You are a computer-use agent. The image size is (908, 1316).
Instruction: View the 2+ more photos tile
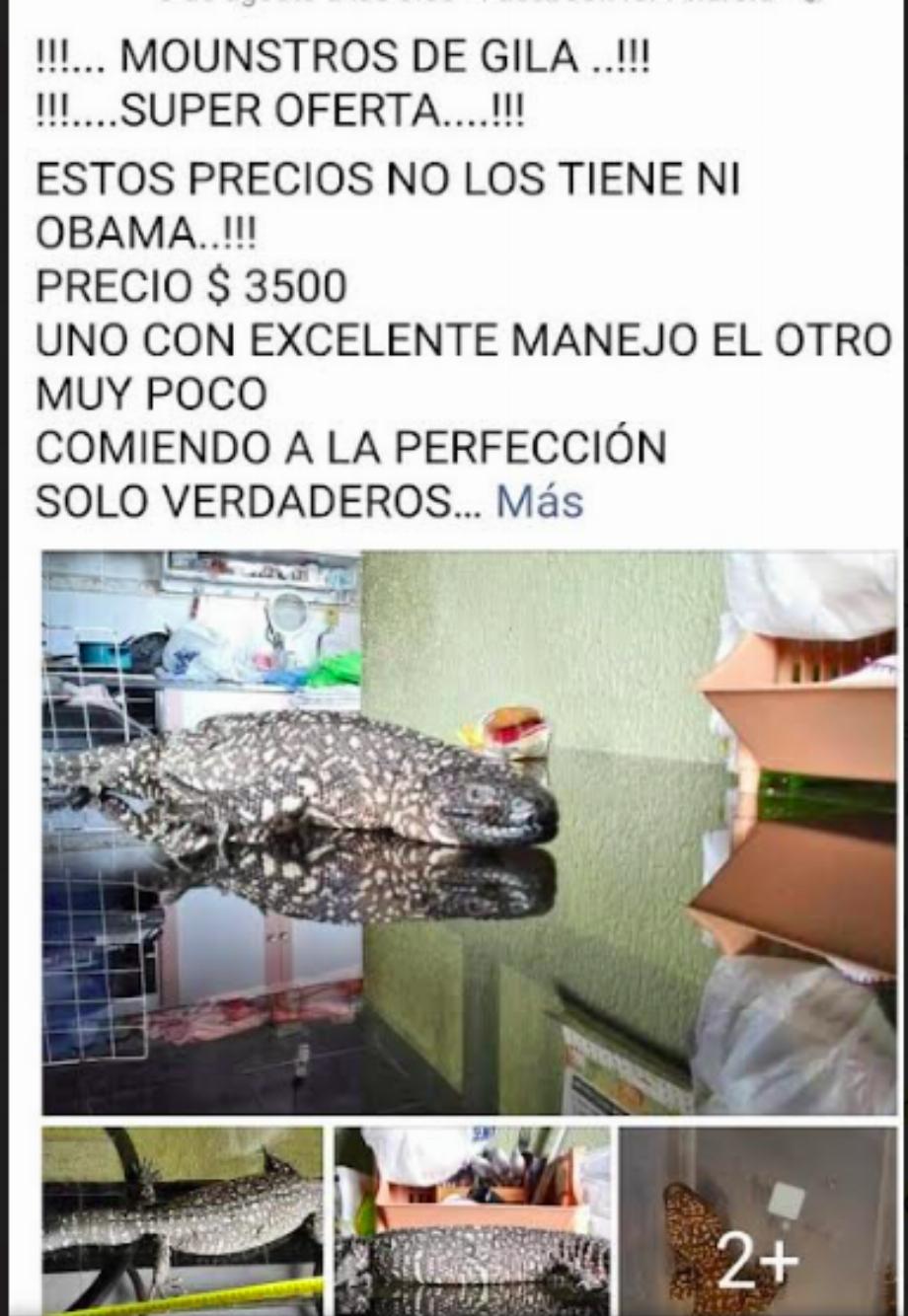point(757,1223)
